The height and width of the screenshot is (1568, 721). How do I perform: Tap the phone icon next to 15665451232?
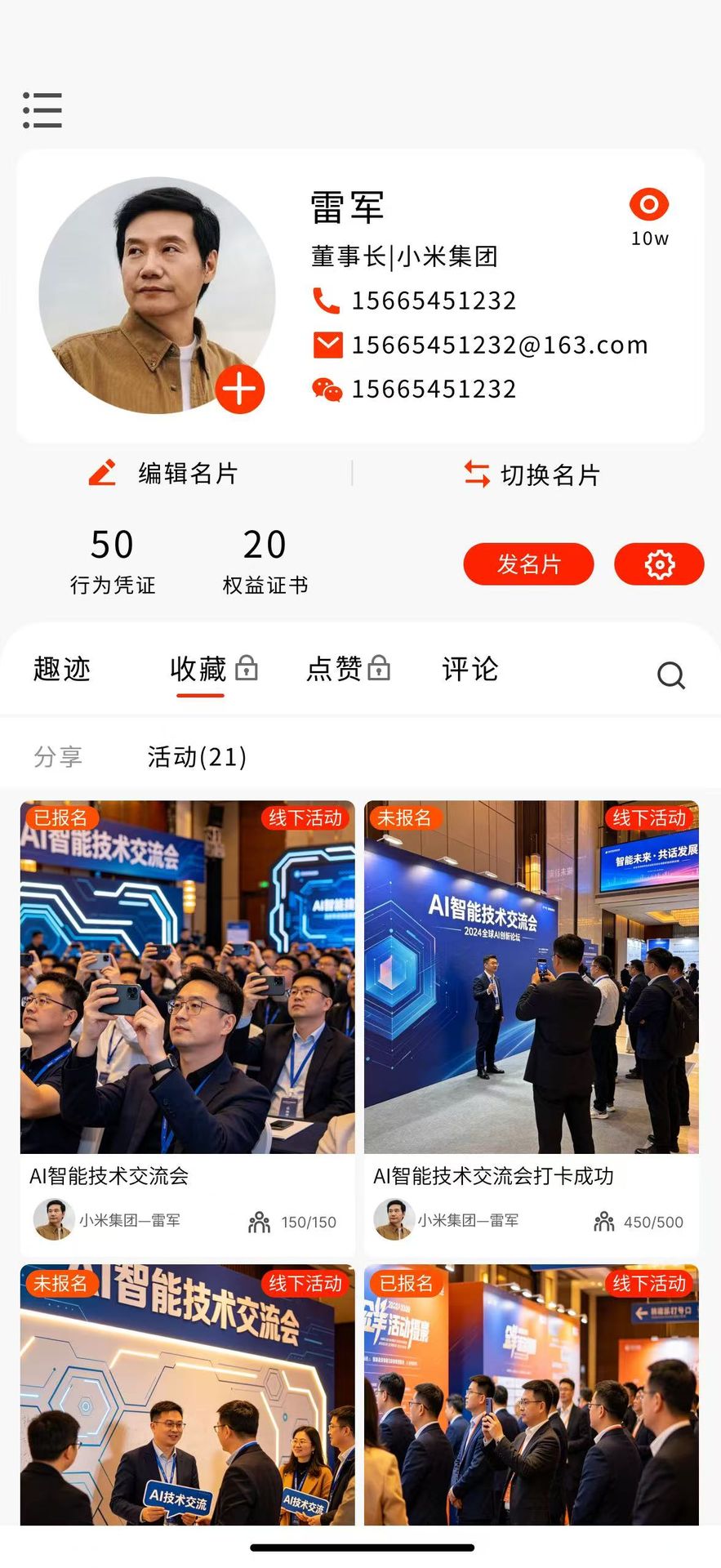[326, 301]
